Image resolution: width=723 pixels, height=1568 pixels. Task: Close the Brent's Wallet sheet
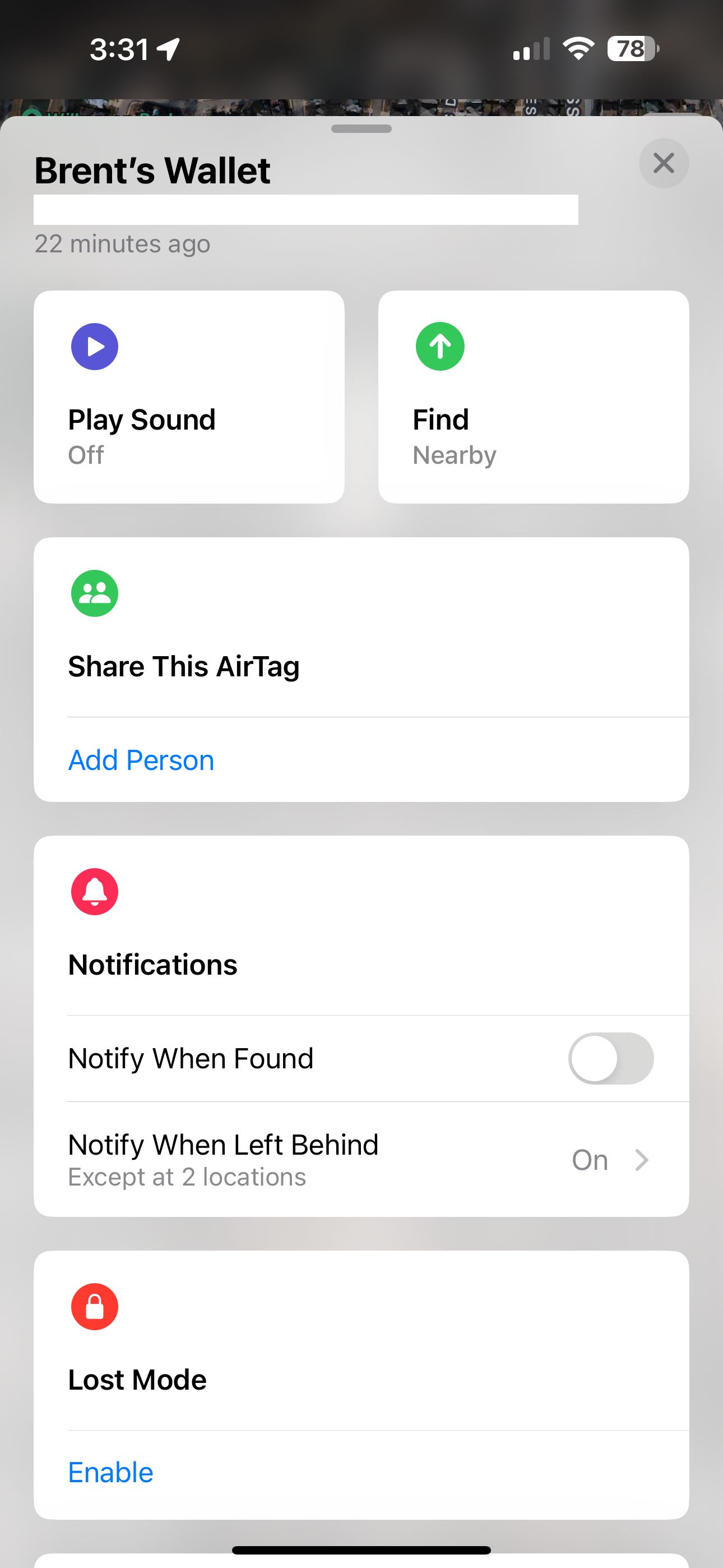coord(664,163)
